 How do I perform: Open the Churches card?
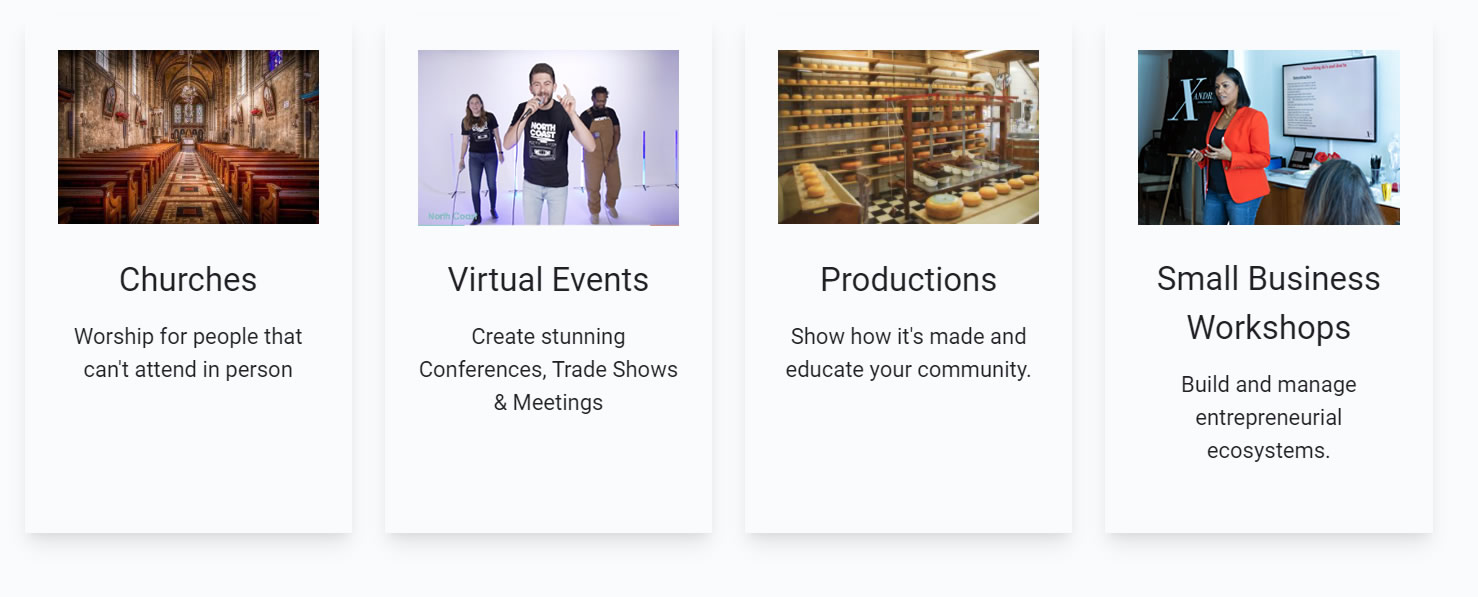tap(188, 279)
